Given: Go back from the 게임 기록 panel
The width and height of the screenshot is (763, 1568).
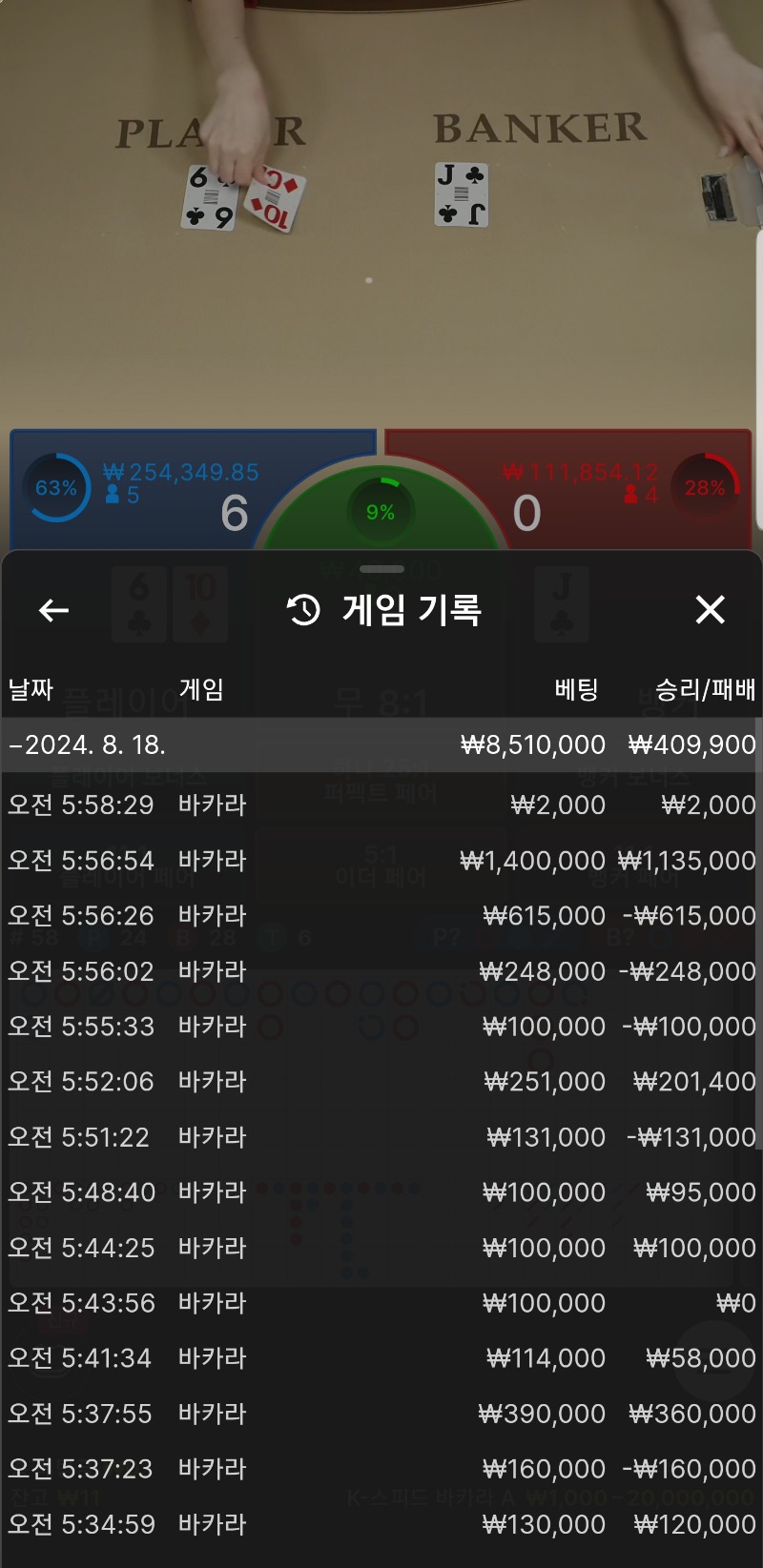Looking at the screenshot, I should click(53, 610).
